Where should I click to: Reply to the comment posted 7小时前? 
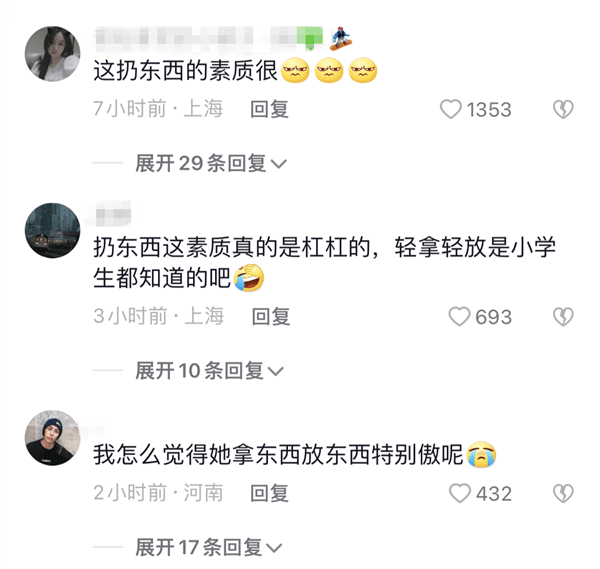tap(270, 109)
